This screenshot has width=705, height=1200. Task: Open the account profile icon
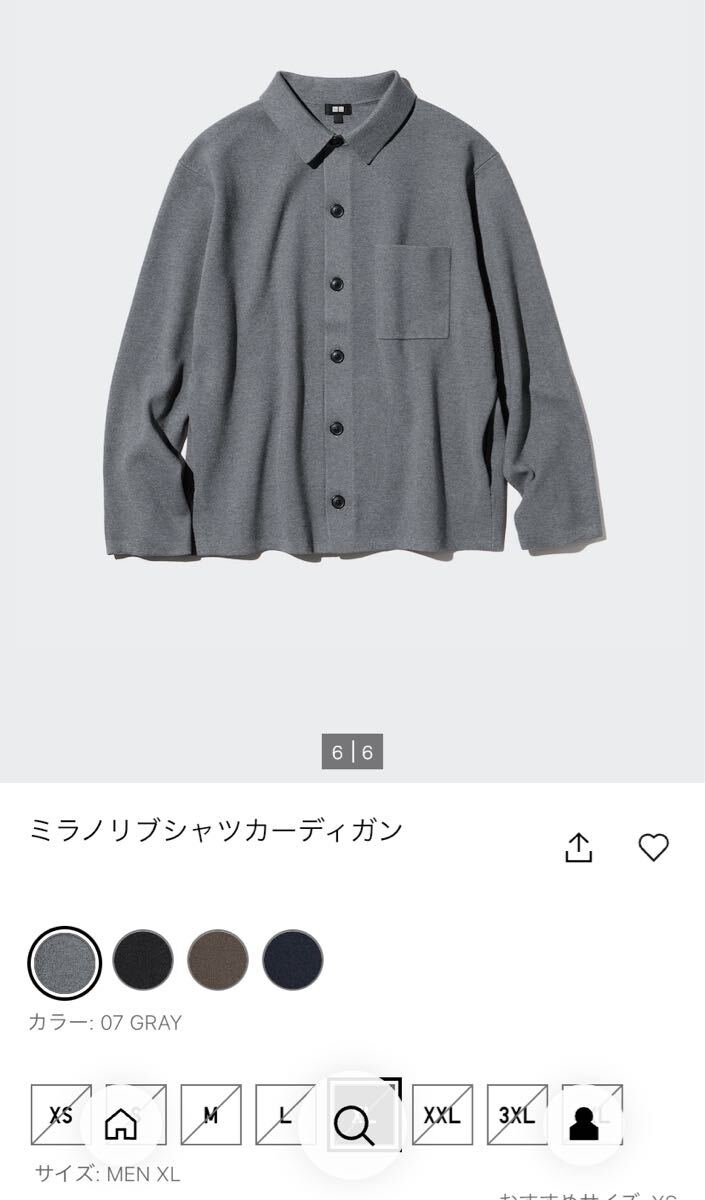tap(583, 1125)
